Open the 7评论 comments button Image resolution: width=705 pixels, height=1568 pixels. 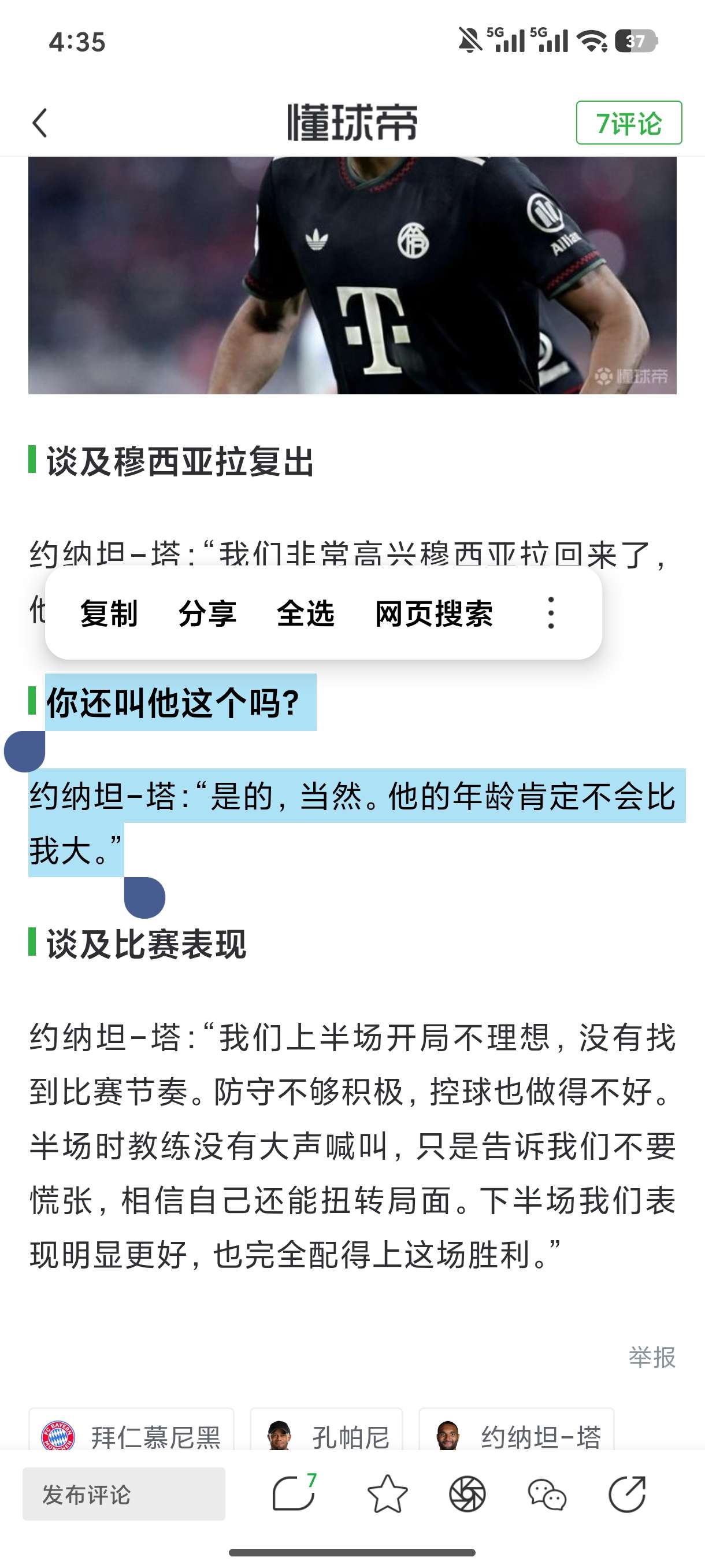(x=628, y=123)
